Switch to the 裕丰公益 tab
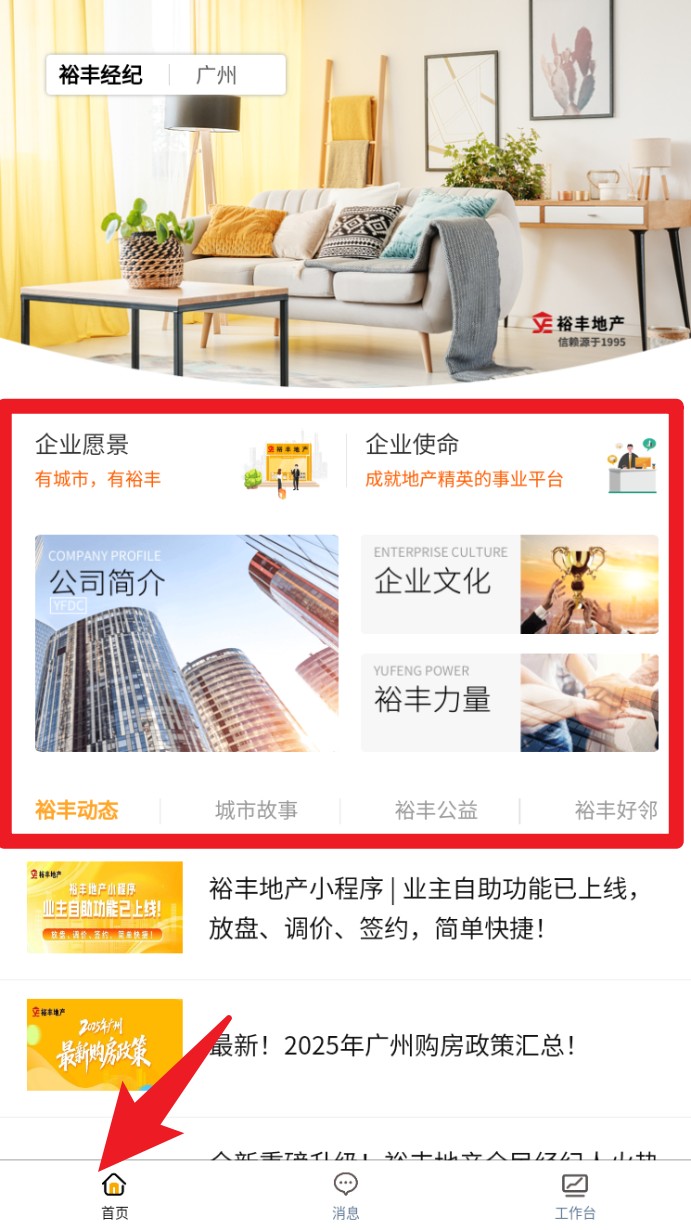Image resolution: width=691 pixels, height=1230 pixels. pyautogui.click(x=436, y=810)
